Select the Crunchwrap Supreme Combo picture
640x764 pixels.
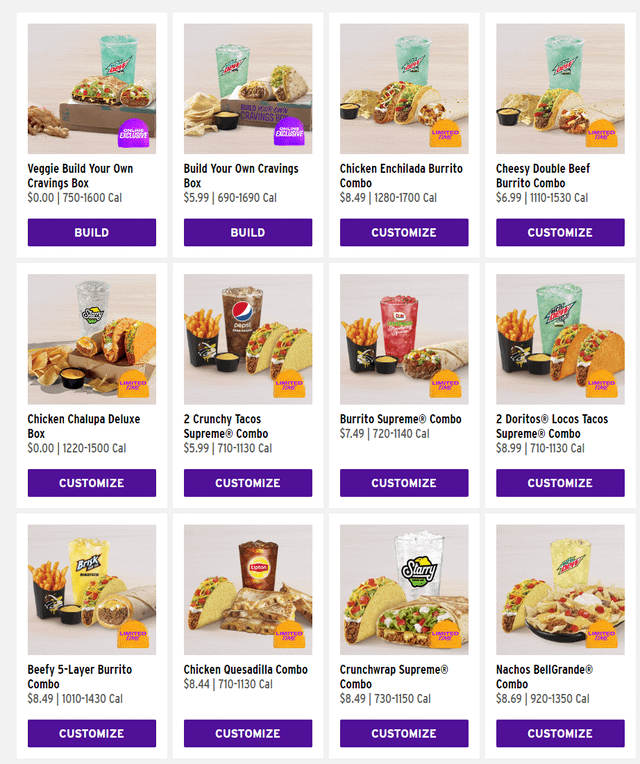[404, 590]
